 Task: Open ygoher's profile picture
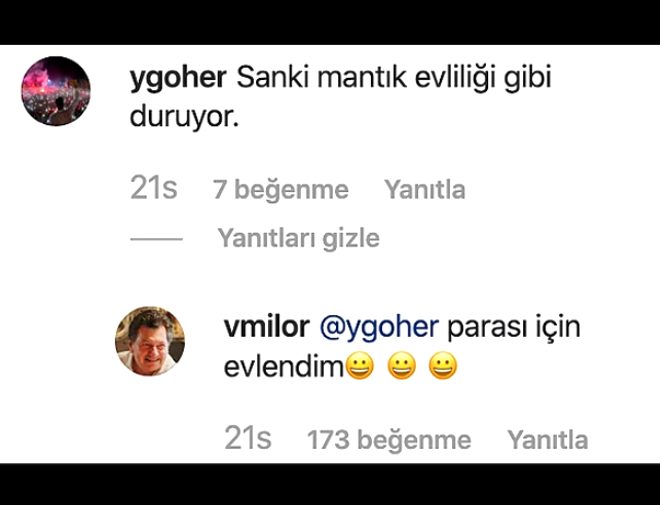click(56, 91)
